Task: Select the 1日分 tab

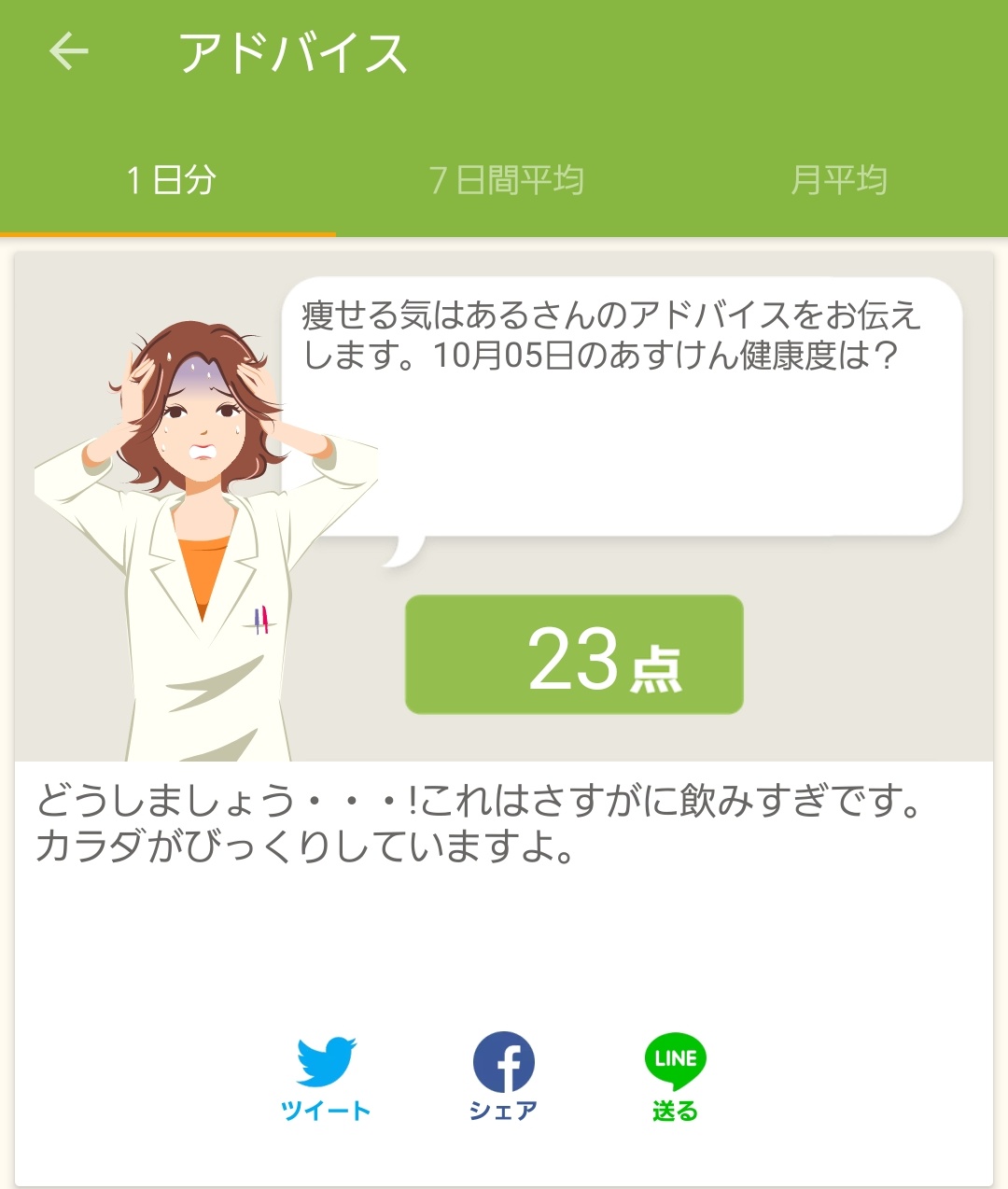Action: [171, 180]
